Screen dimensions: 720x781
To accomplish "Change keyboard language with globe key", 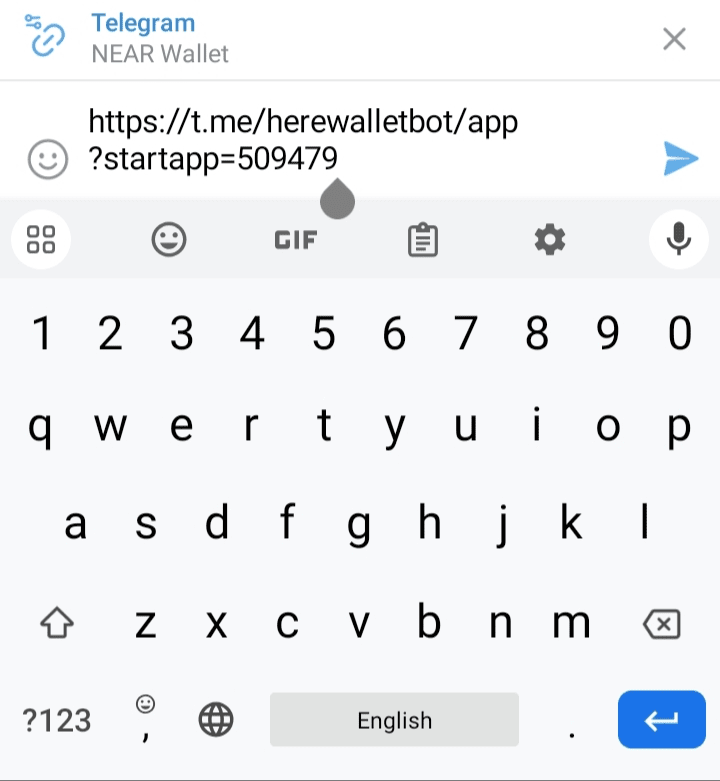I will [x=216, y=720].
